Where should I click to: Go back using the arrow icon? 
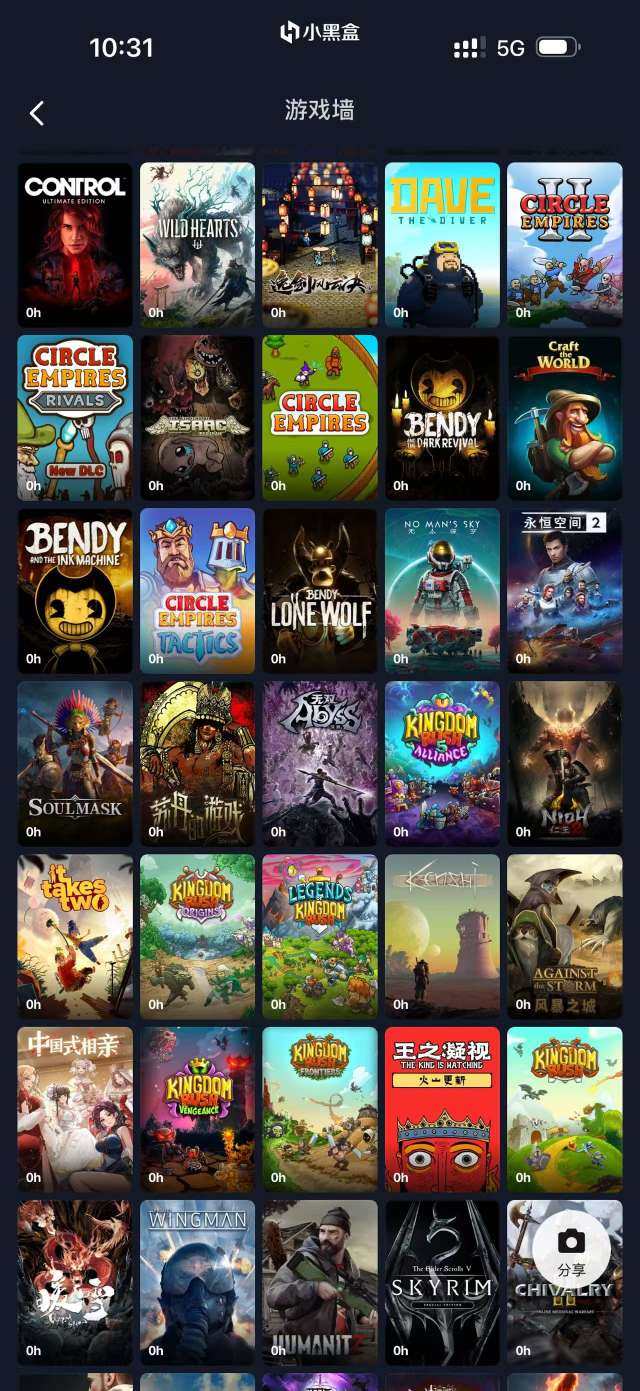pos(37,113)
